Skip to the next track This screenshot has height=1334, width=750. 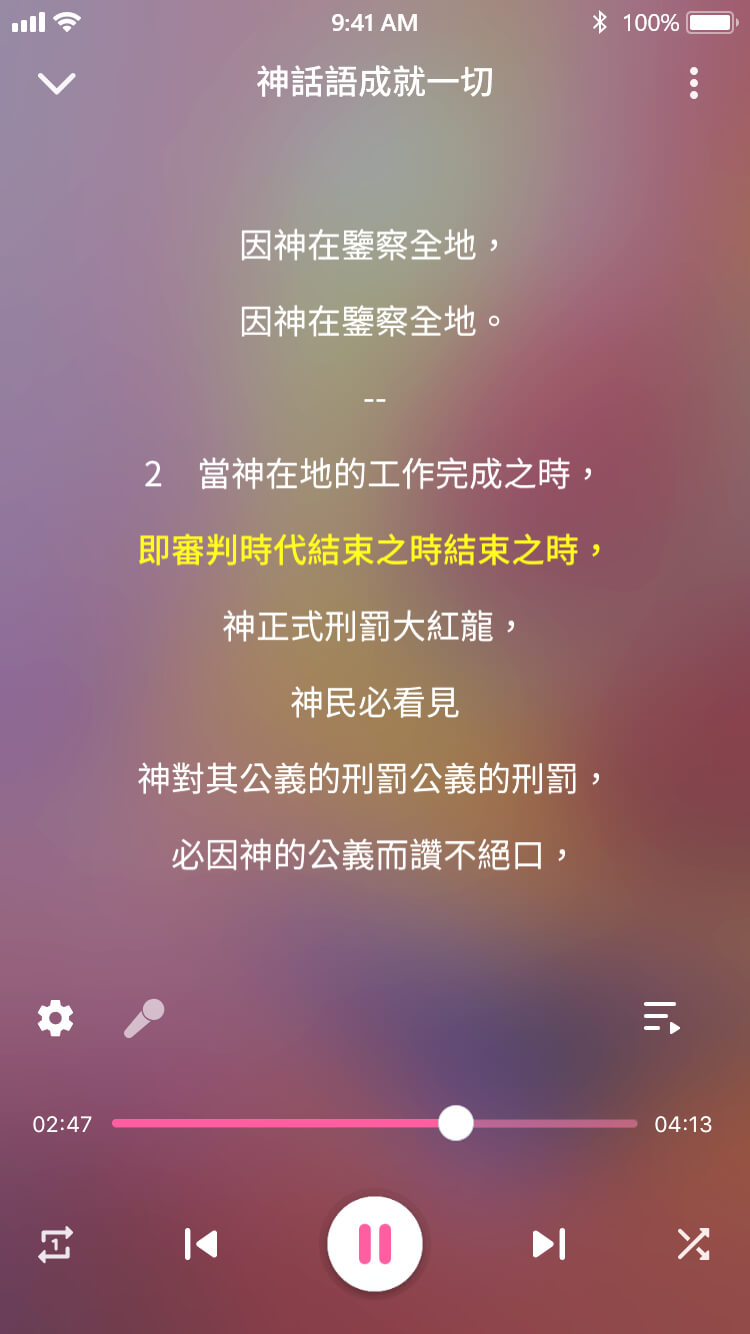(x=548, y=1244)
